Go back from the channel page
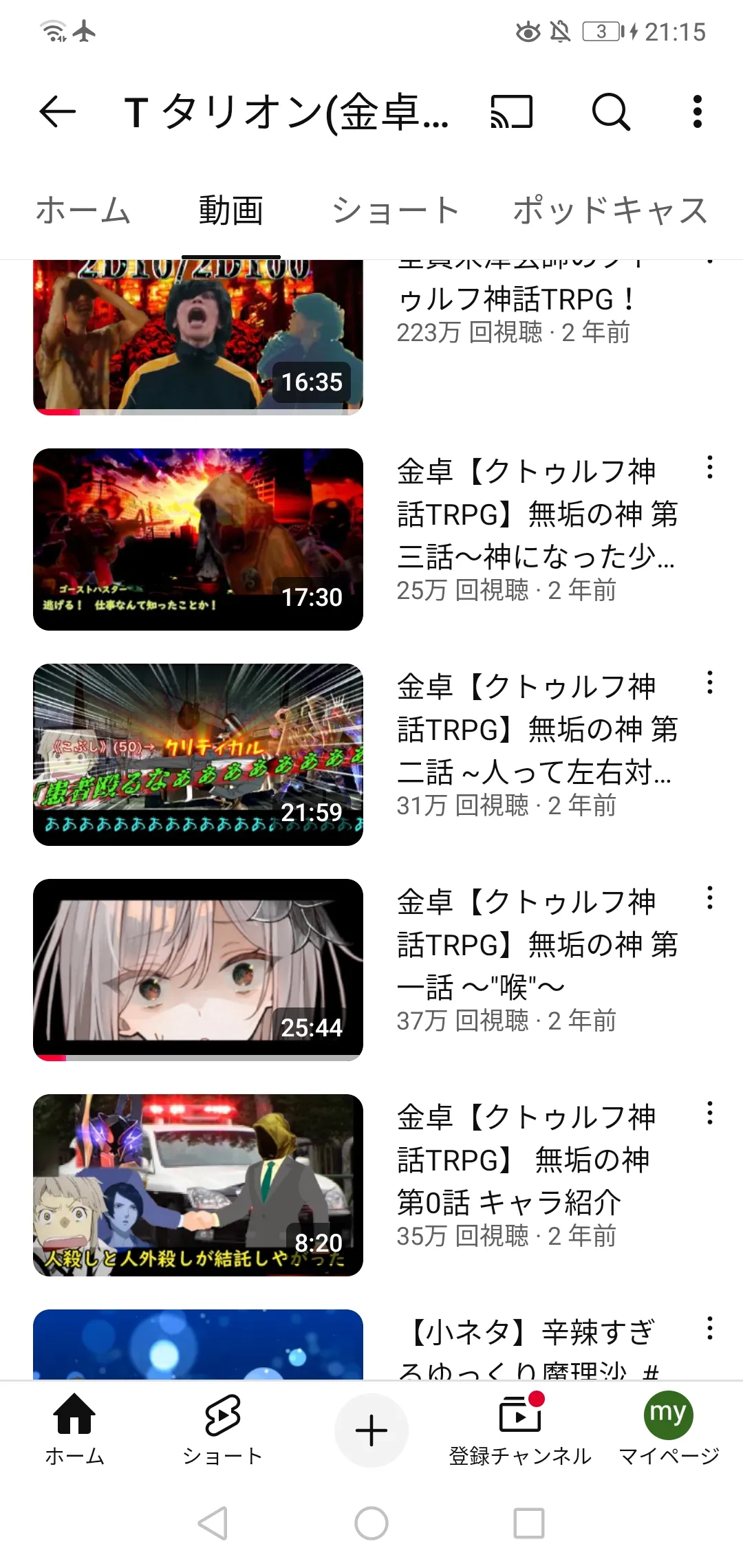Screen dimensions: 743x1568 pyautogui.click(x=58, y=111)
